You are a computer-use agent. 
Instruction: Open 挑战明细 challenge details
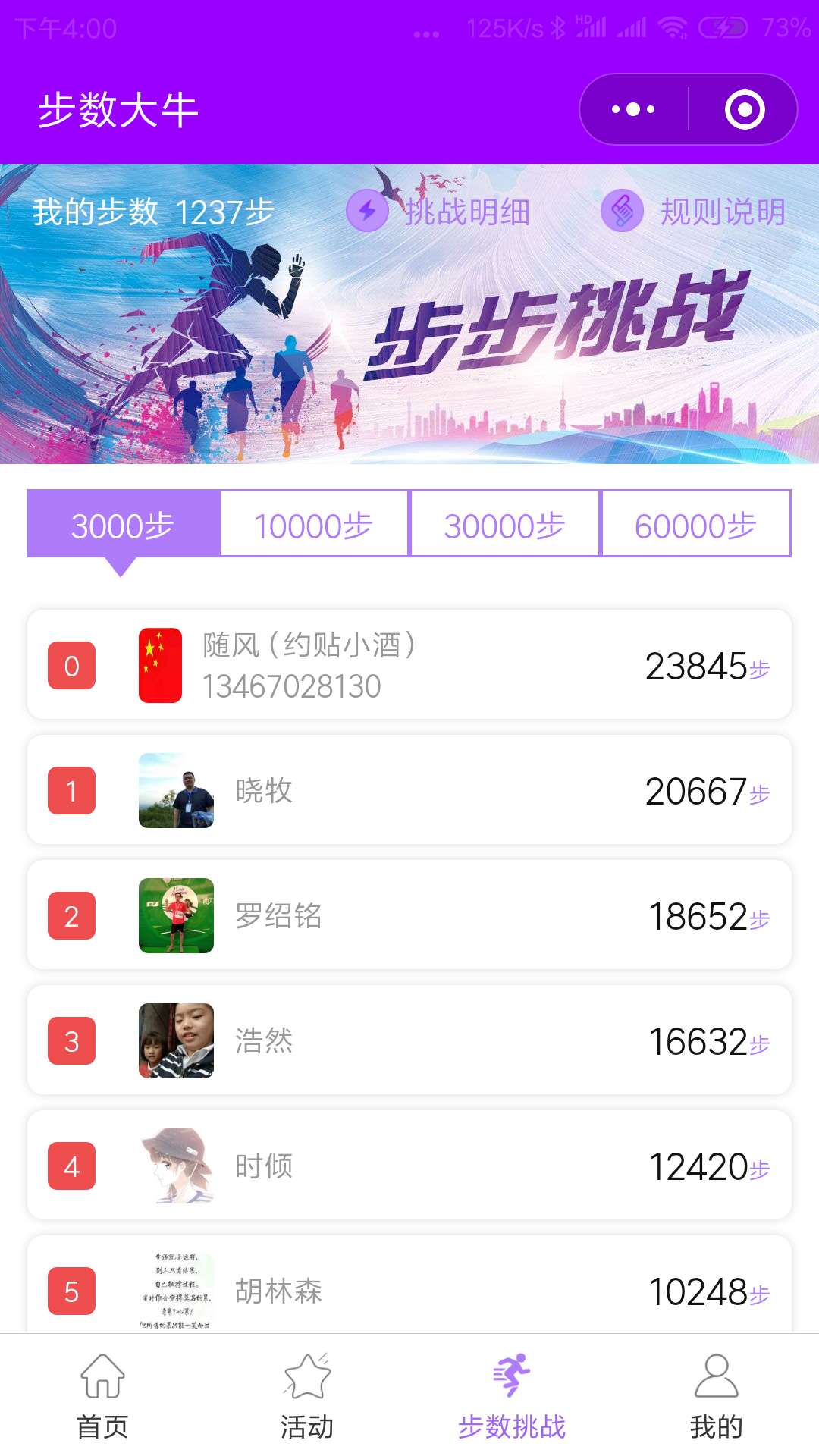[x=440, y=212]
